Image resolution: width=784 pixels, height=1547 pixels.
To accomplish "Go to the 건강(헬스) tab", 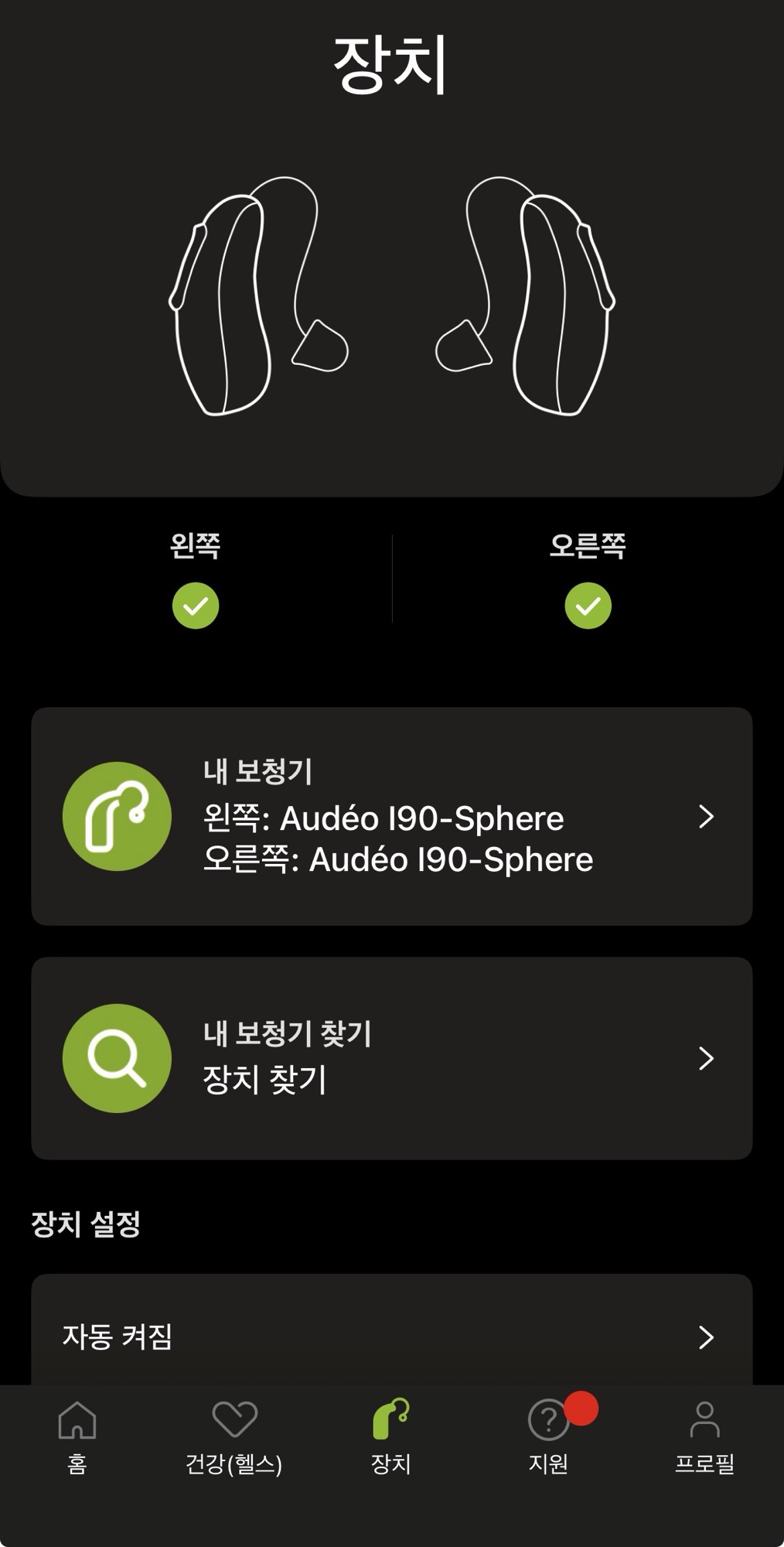I will pyautogui.click(x=234, y=1436).
